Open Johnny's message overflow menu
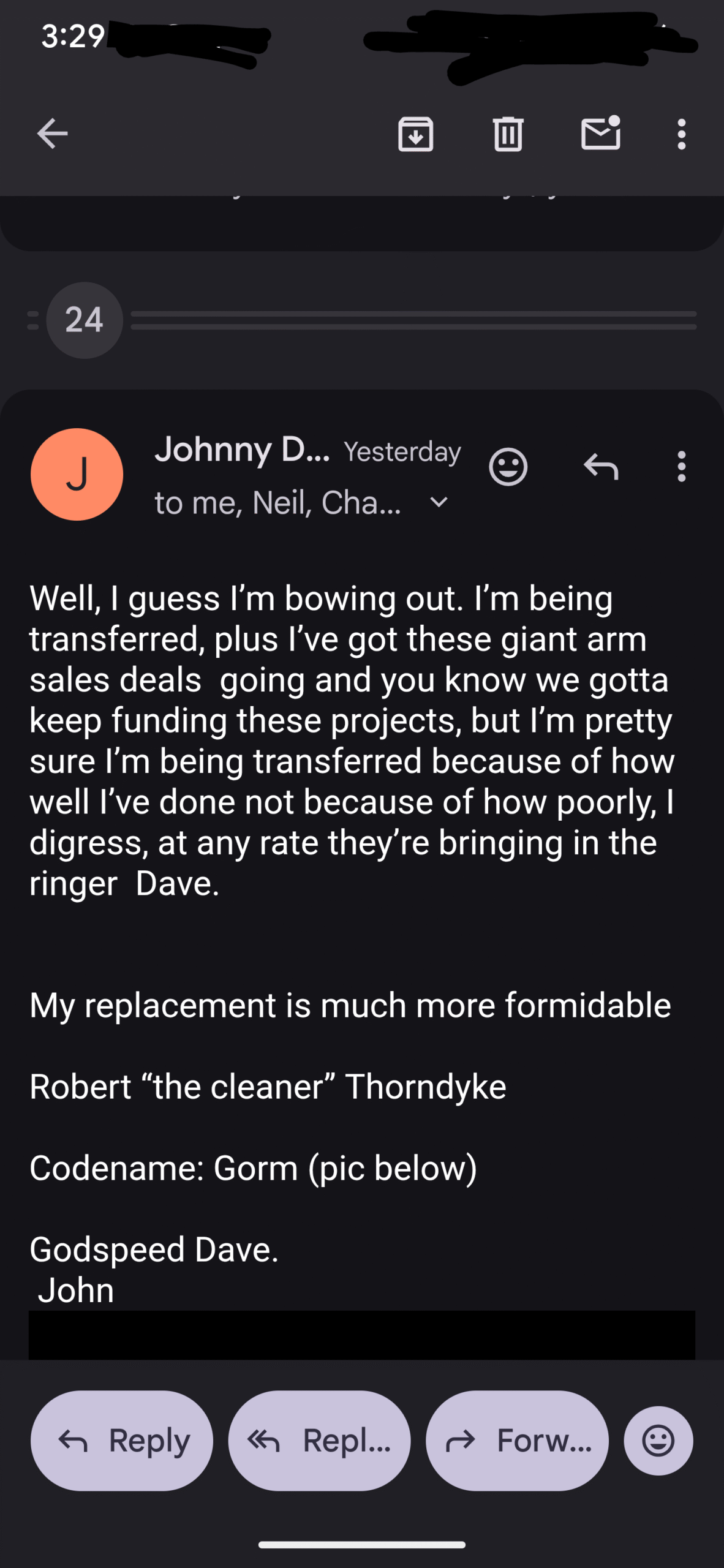Screen dimensions: 724x1568 pyautogui.click(x=681, y=467)
